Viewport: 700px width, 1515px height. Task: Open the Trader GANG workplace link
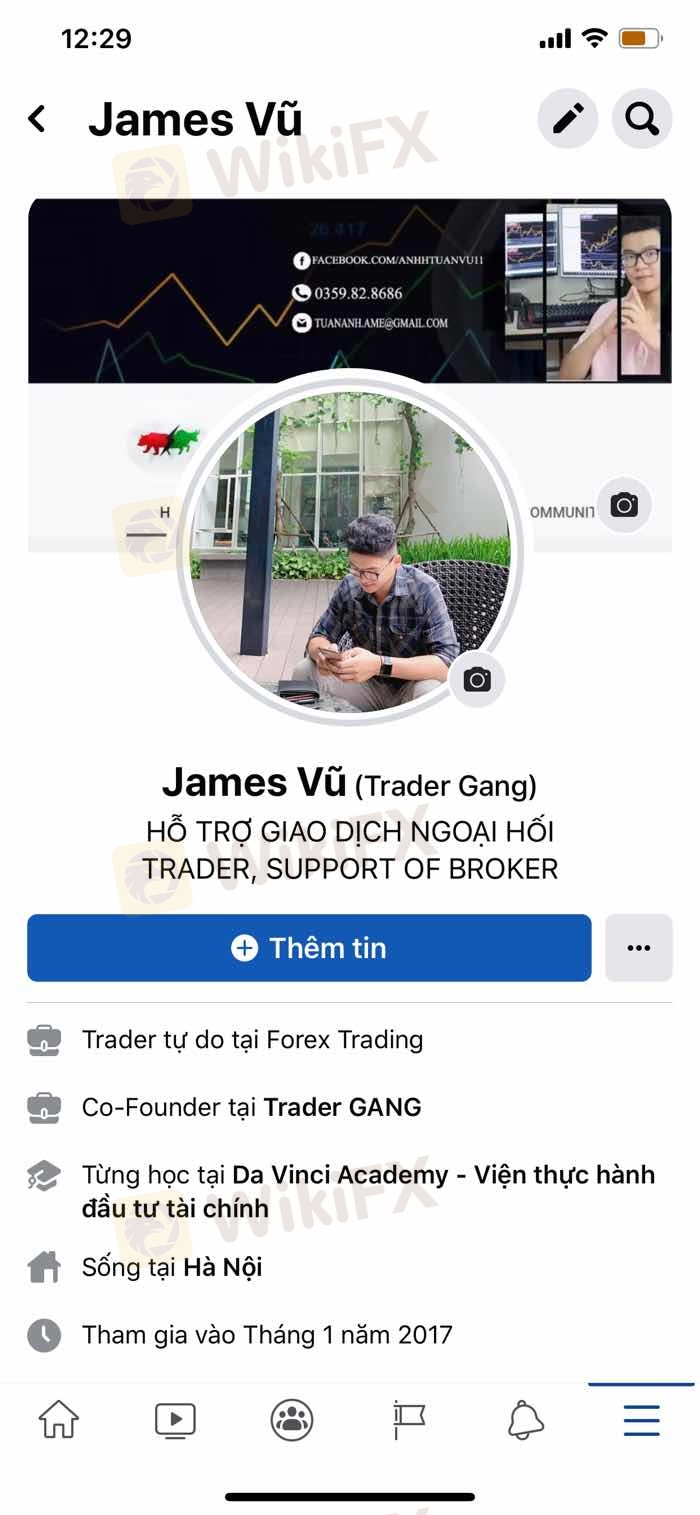tap(342, 1107)
